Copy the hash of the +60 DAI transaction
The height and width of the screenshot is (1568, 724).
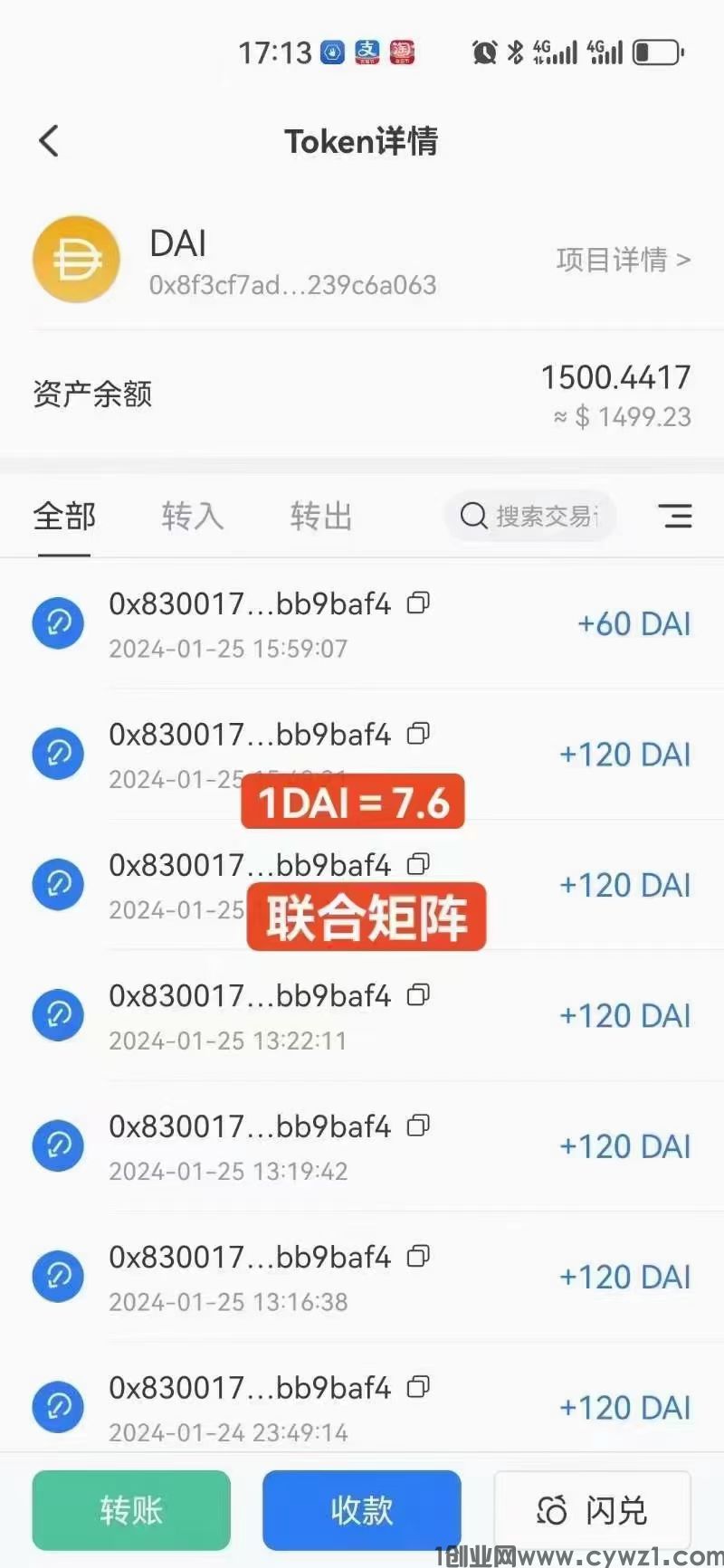coord(417,603)
